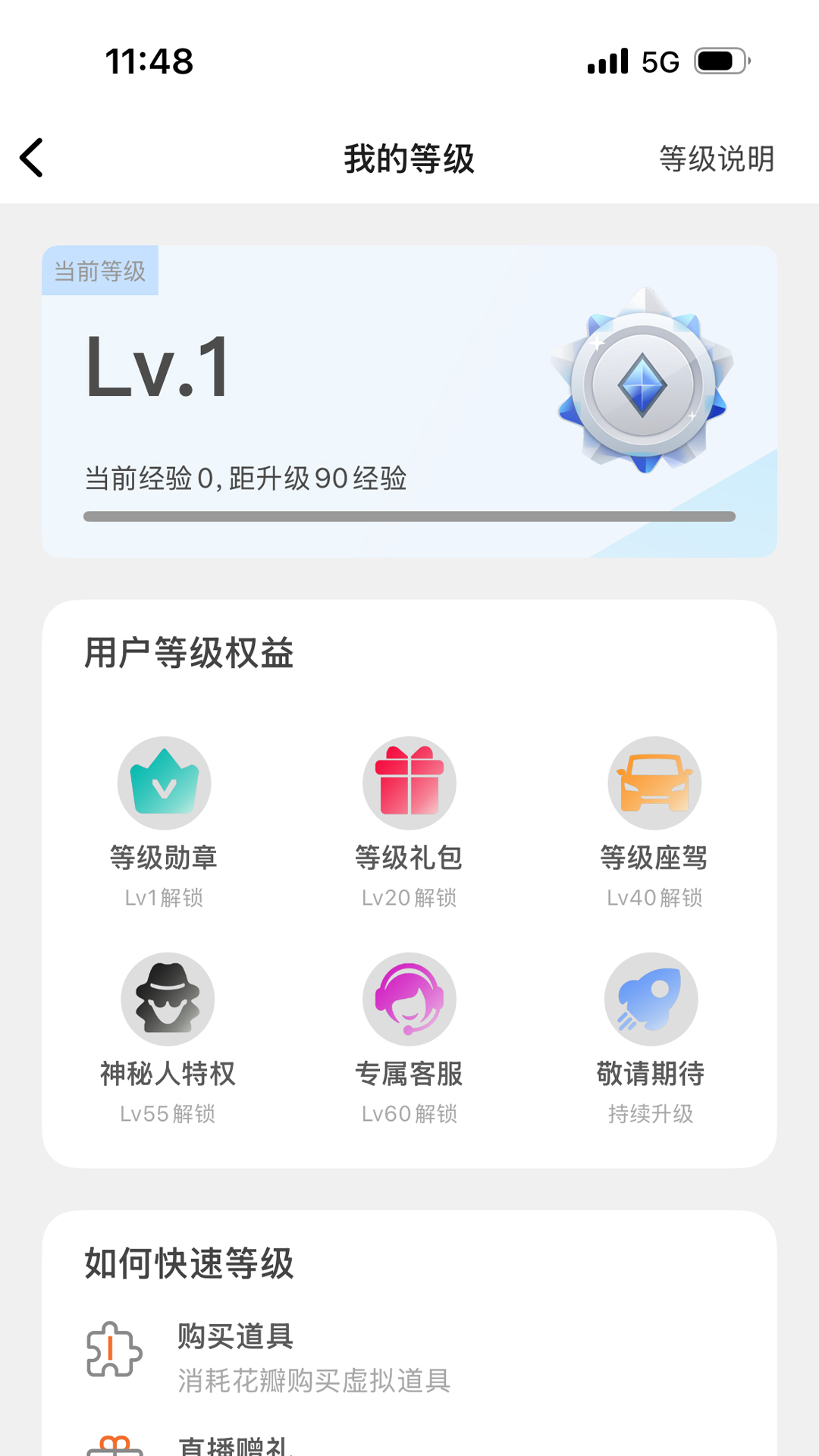Image resolution: width=819 pixels, height=1456 pixels.
Task: Select the 神秘人特权 mystery person icon
Action: tap(166, 998)
